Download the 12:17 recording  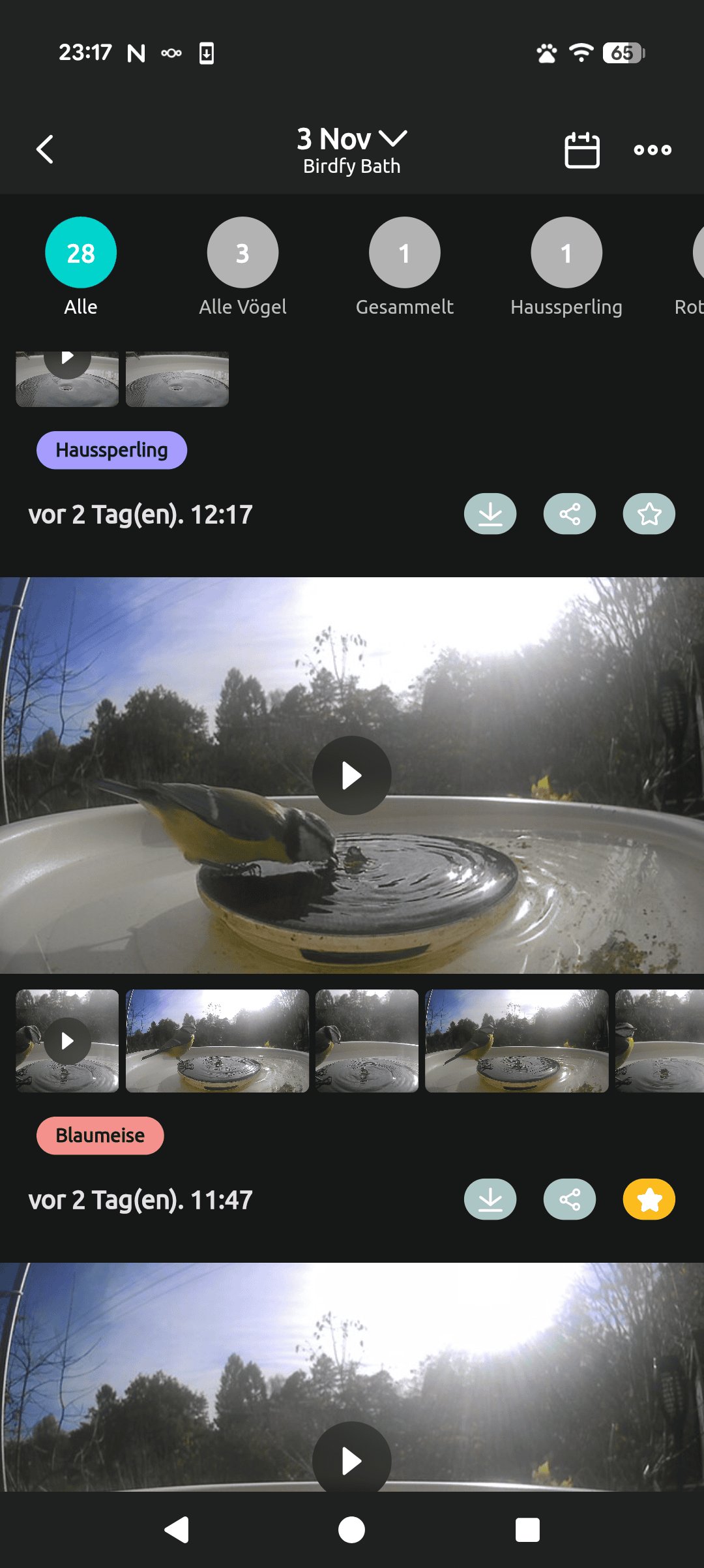click(x=490, y=514)
